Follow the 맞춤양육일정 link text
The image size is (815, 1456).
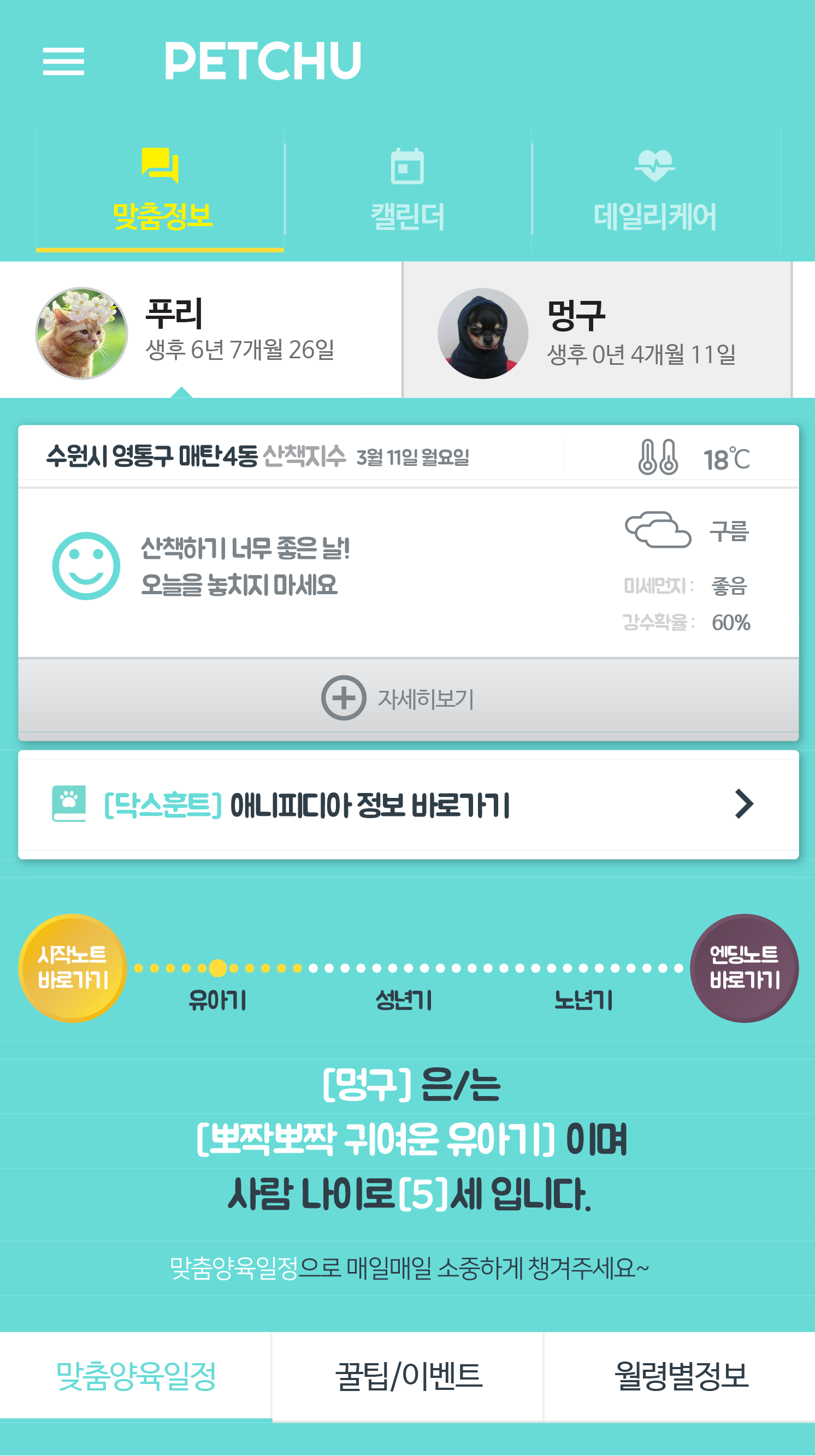[234, 1268]
